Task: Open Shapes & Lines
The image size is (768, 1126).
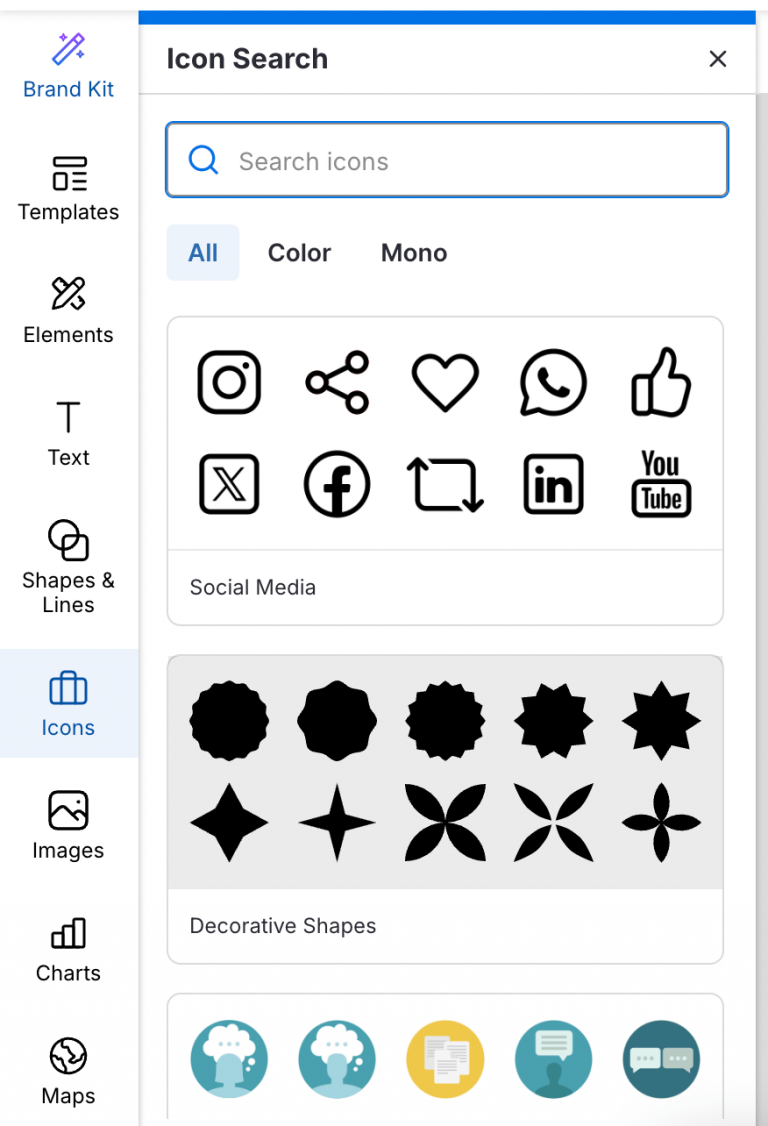Action: (x=68, y=566)
